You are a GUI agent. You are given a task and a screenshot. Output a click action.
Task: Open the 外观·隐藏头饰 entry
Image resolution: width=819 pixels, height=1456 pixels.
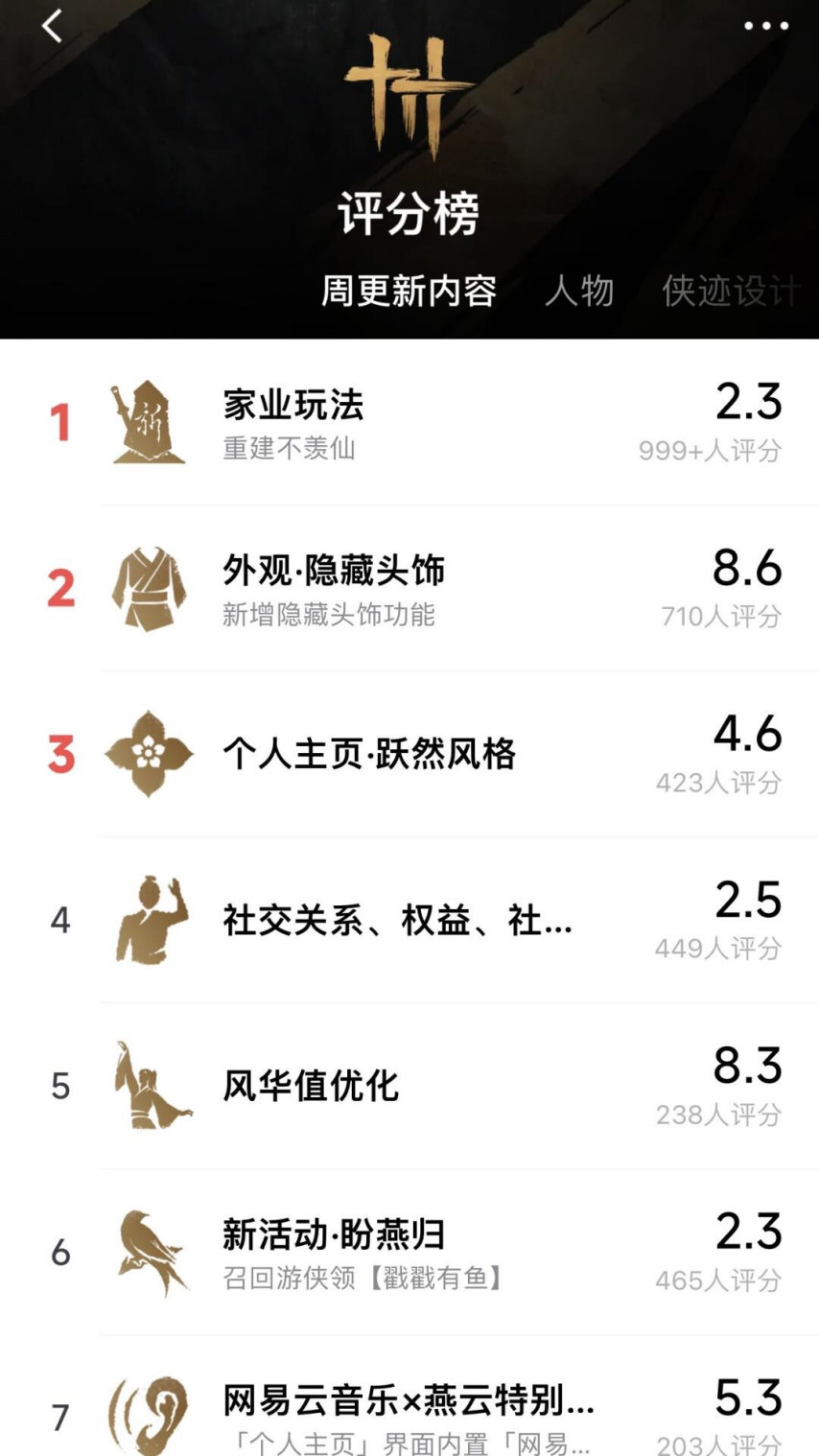[x=409, y=588]
